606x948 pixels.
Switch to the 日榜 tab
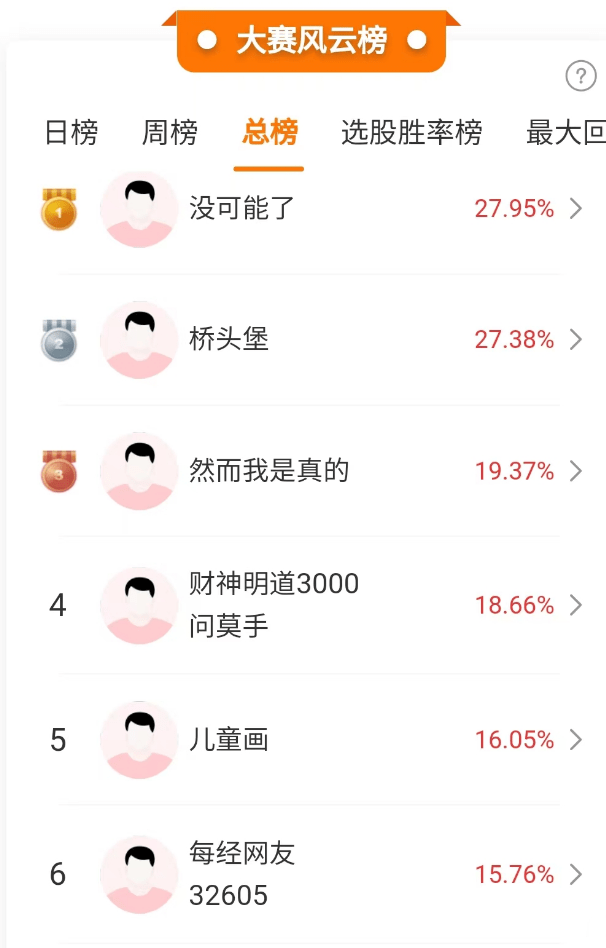(72, 132)
